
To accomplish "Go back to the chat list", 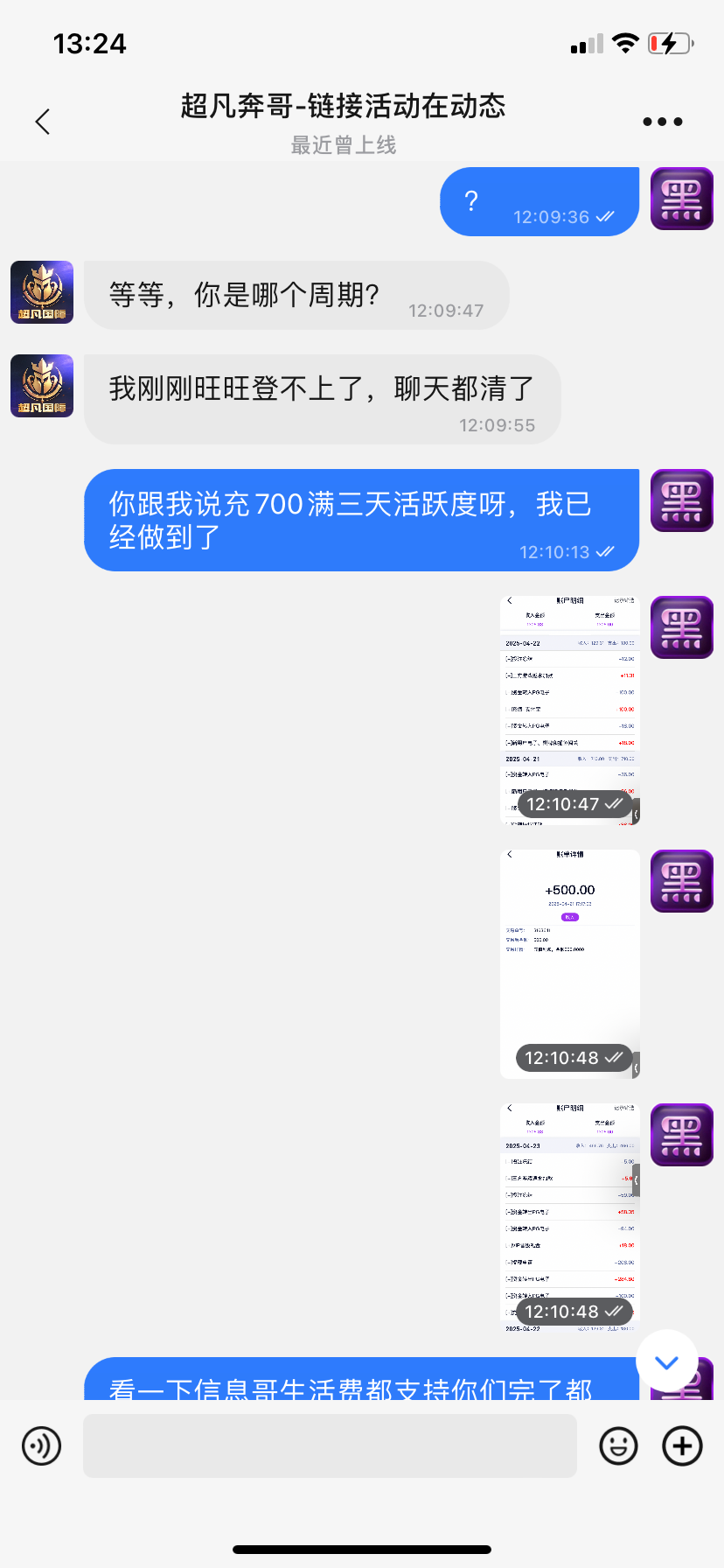I will [42, 122].
